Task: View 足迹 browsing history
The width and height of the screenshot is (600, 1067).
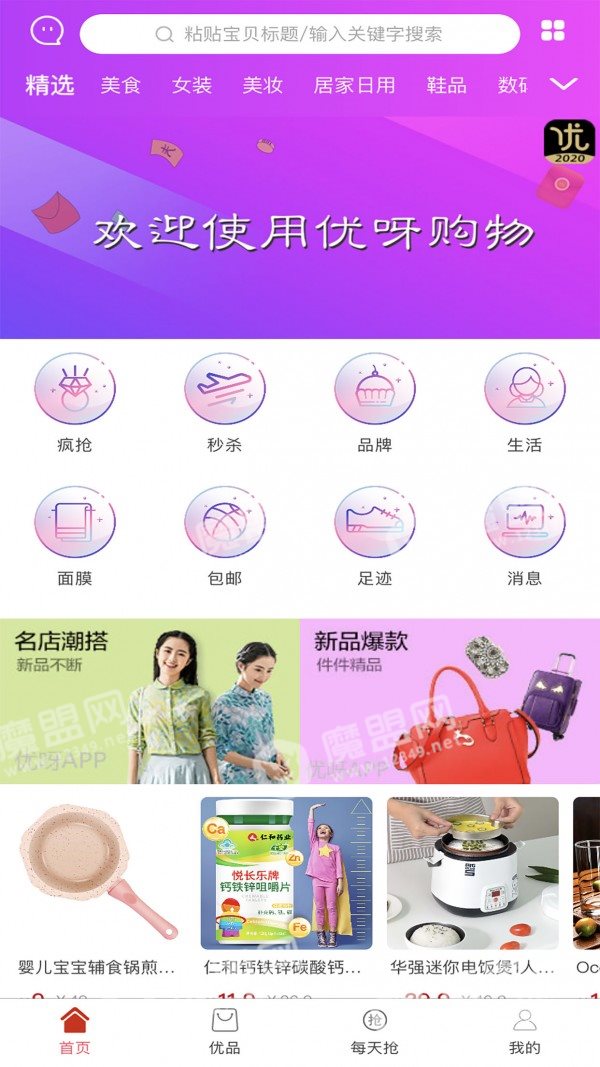Action: coord(375,536)
